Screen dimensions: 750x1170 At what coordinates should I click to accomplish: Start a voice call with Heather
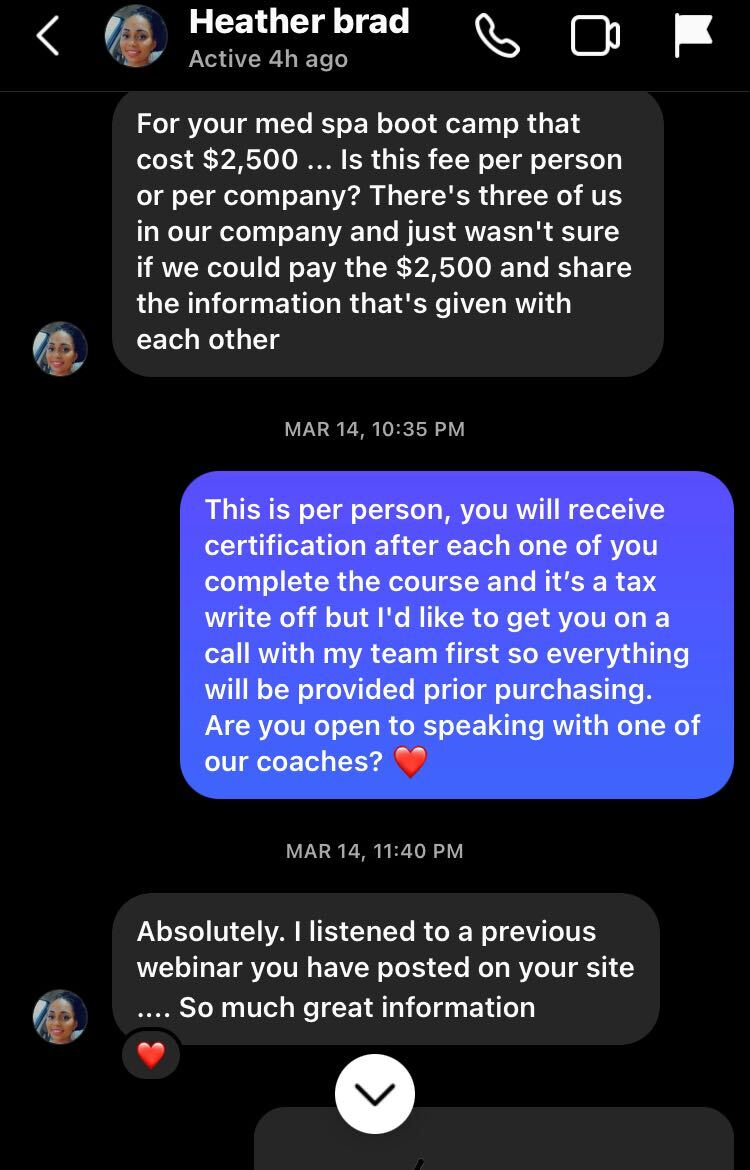(x=497, y=37)
